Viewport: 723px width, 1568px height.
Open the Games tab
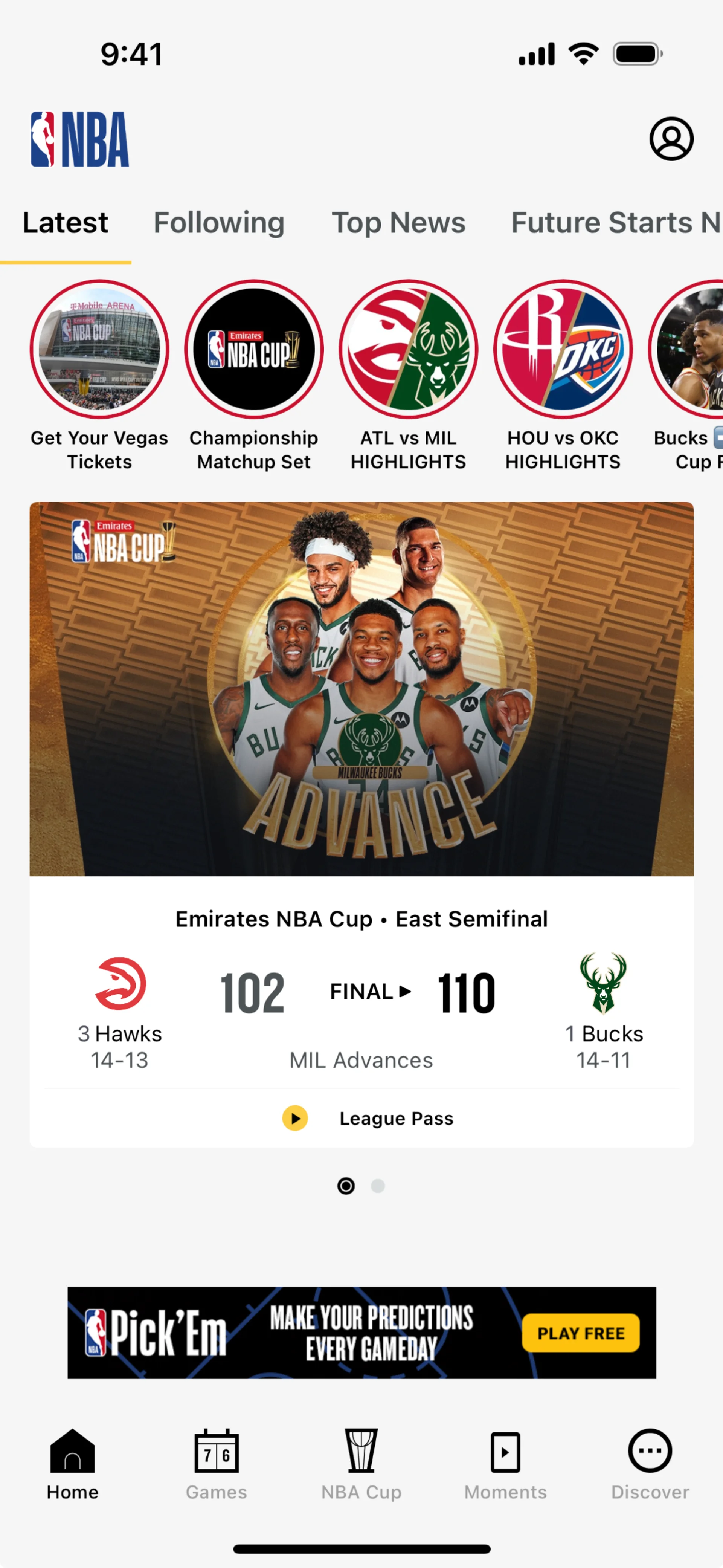pyautogui.click(x=217, y=1464)
